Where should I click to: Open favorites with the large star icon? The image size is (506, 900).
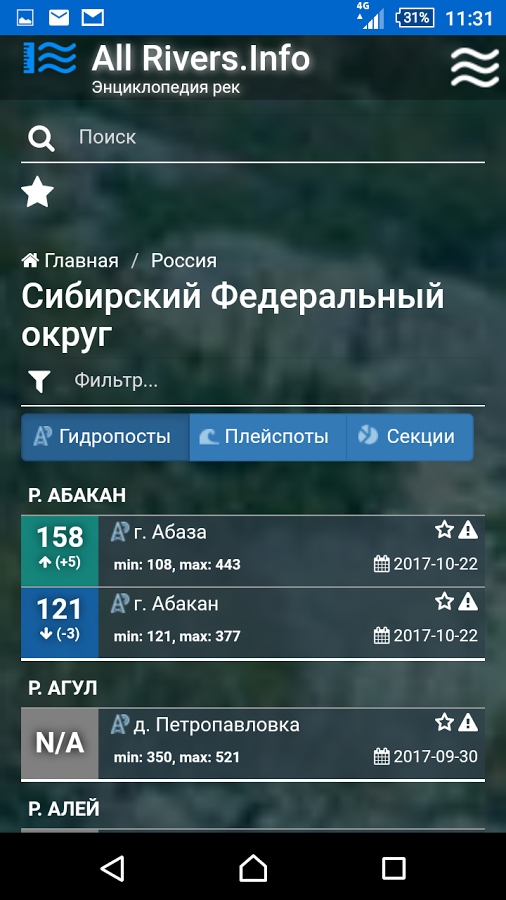(x=38, y=192)
